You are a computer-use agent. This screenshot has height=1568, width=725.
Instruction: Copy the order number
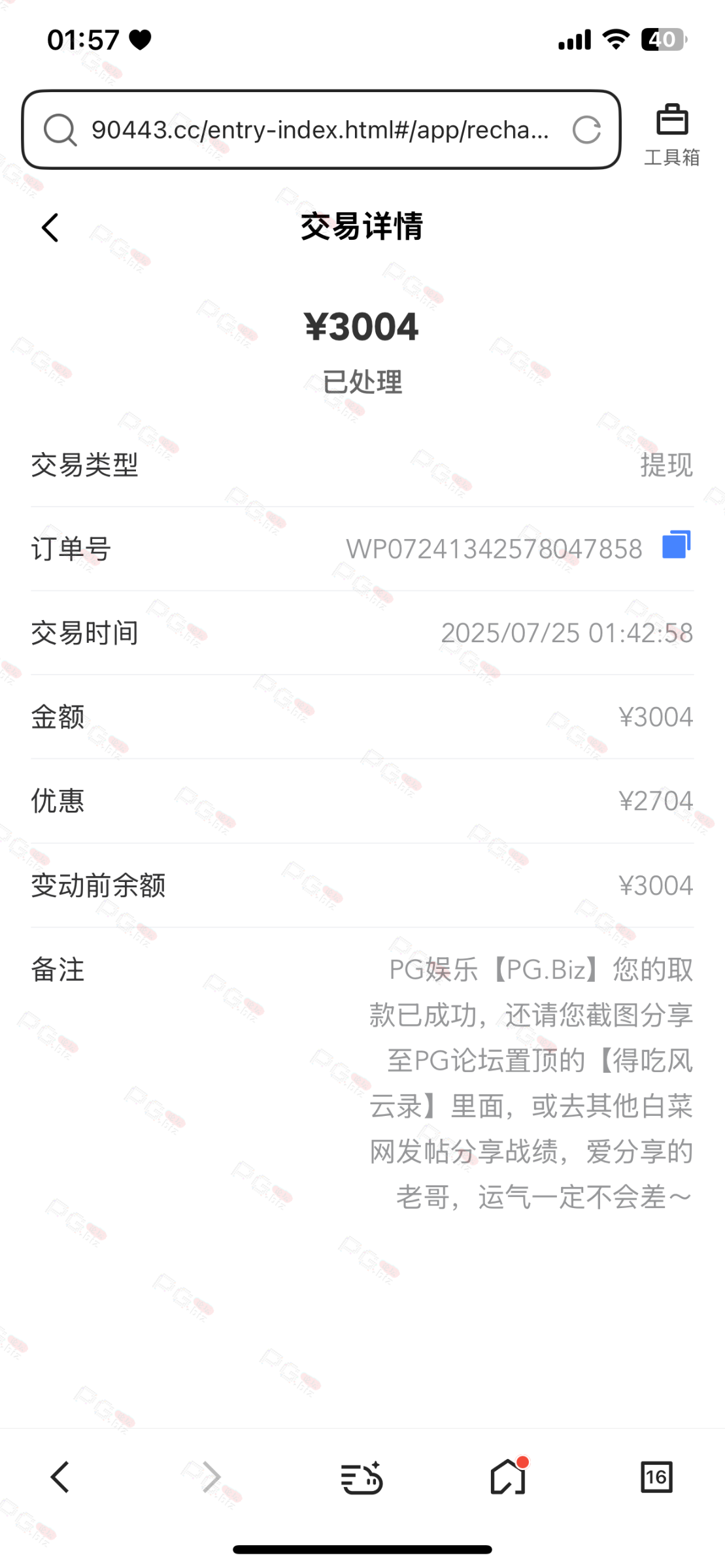676,545
